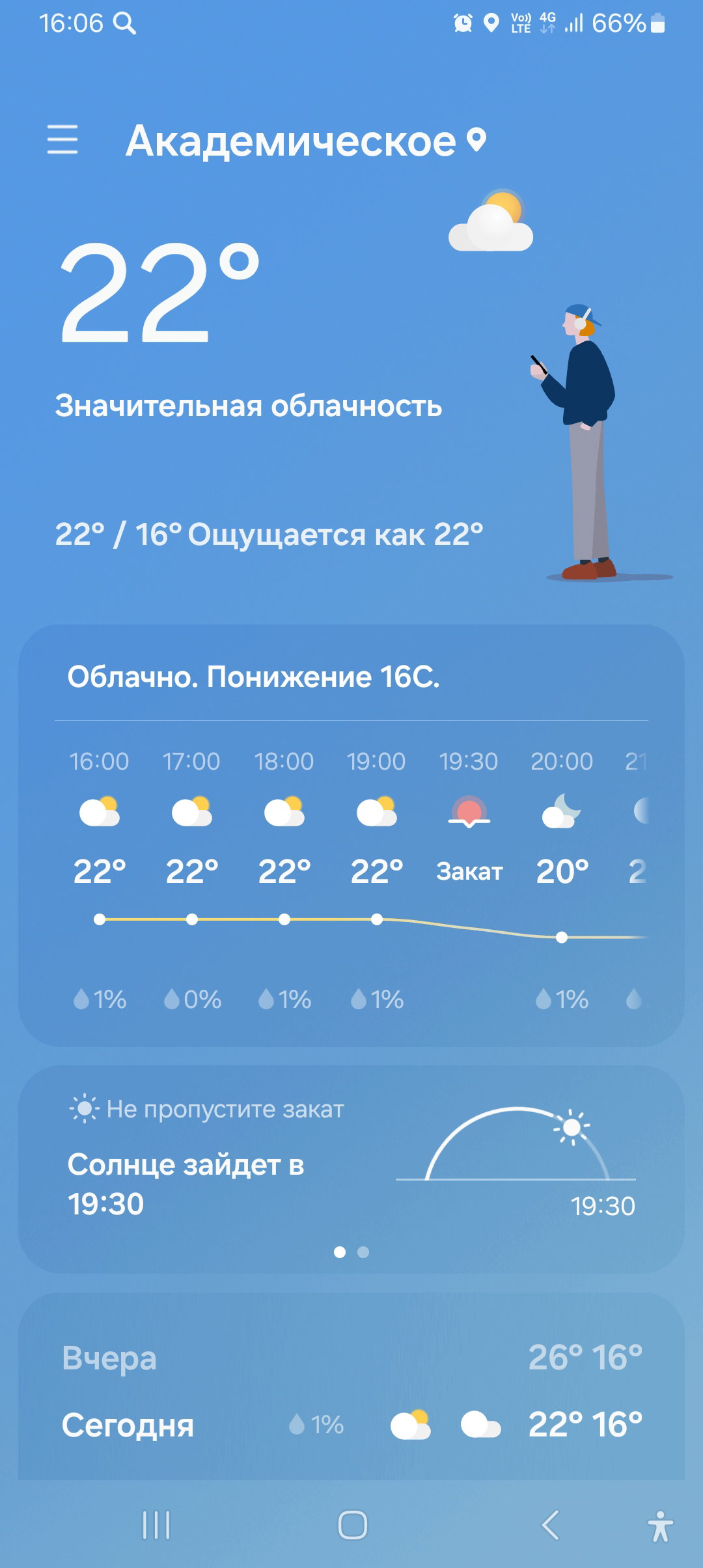The height and width of the screenshot is (1568, 703).
Task: Open today's forecast row Сегодня
Action: (x=351, y=1425)
